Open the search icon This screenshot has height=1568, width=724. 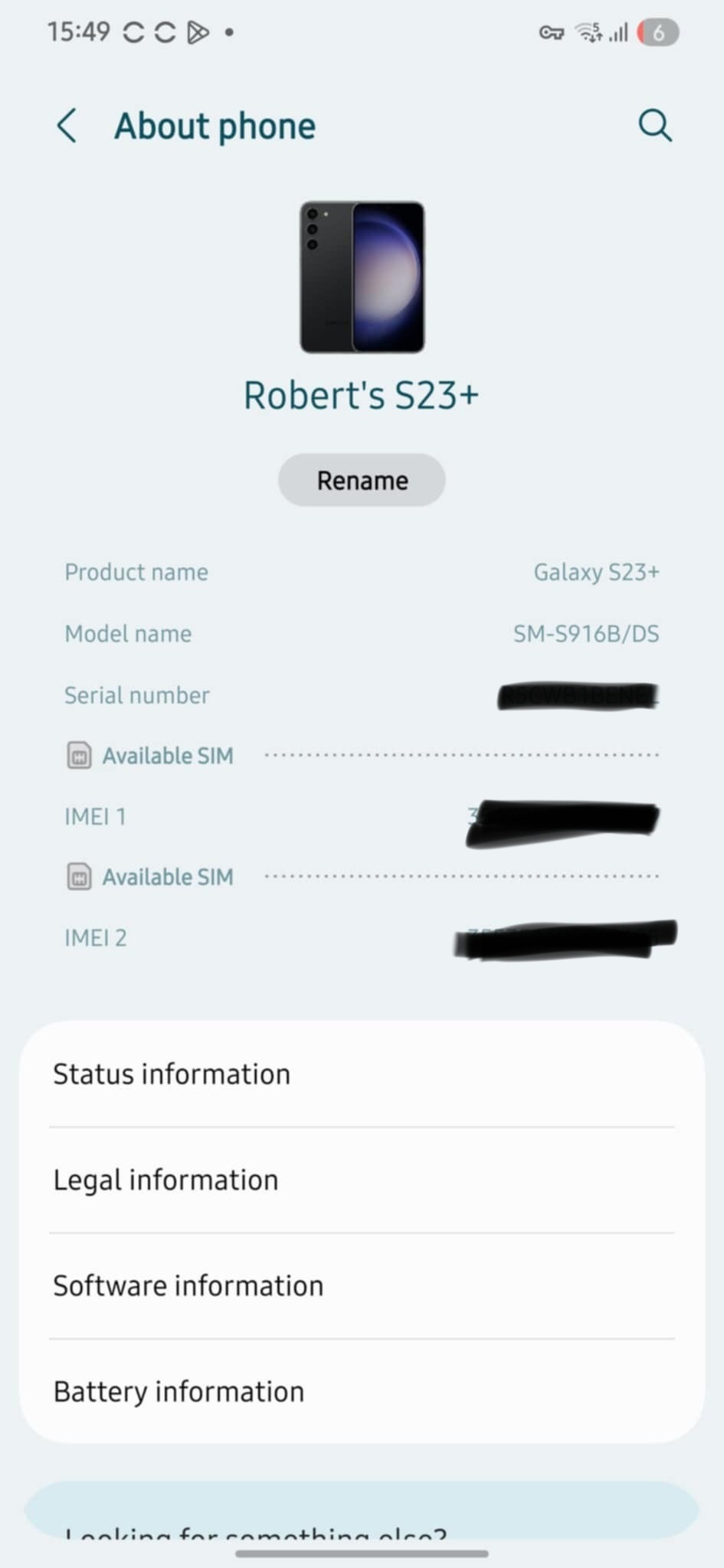[x=655, y=126]
